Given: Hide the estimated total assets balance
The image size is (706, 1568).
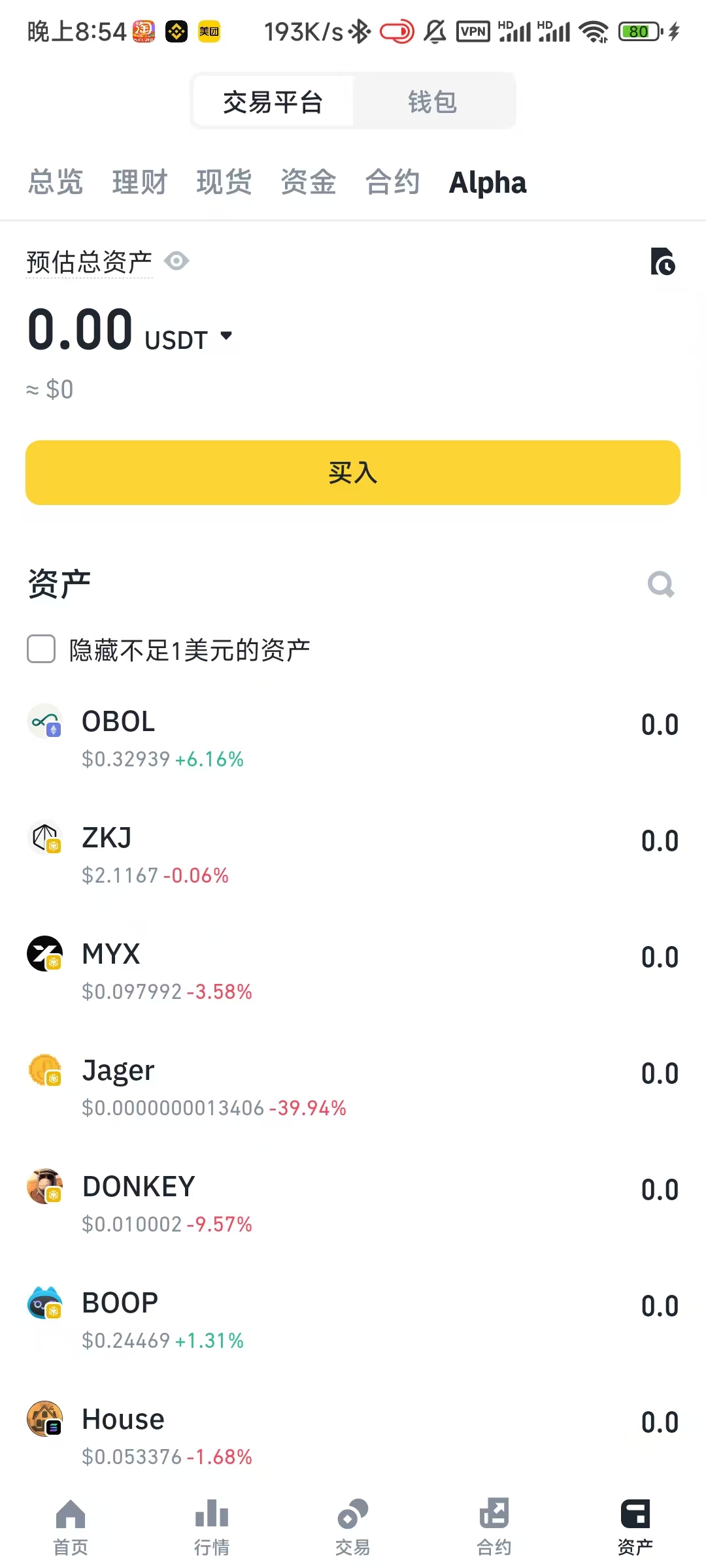Looking at the screenshot, I should [176, 261].
